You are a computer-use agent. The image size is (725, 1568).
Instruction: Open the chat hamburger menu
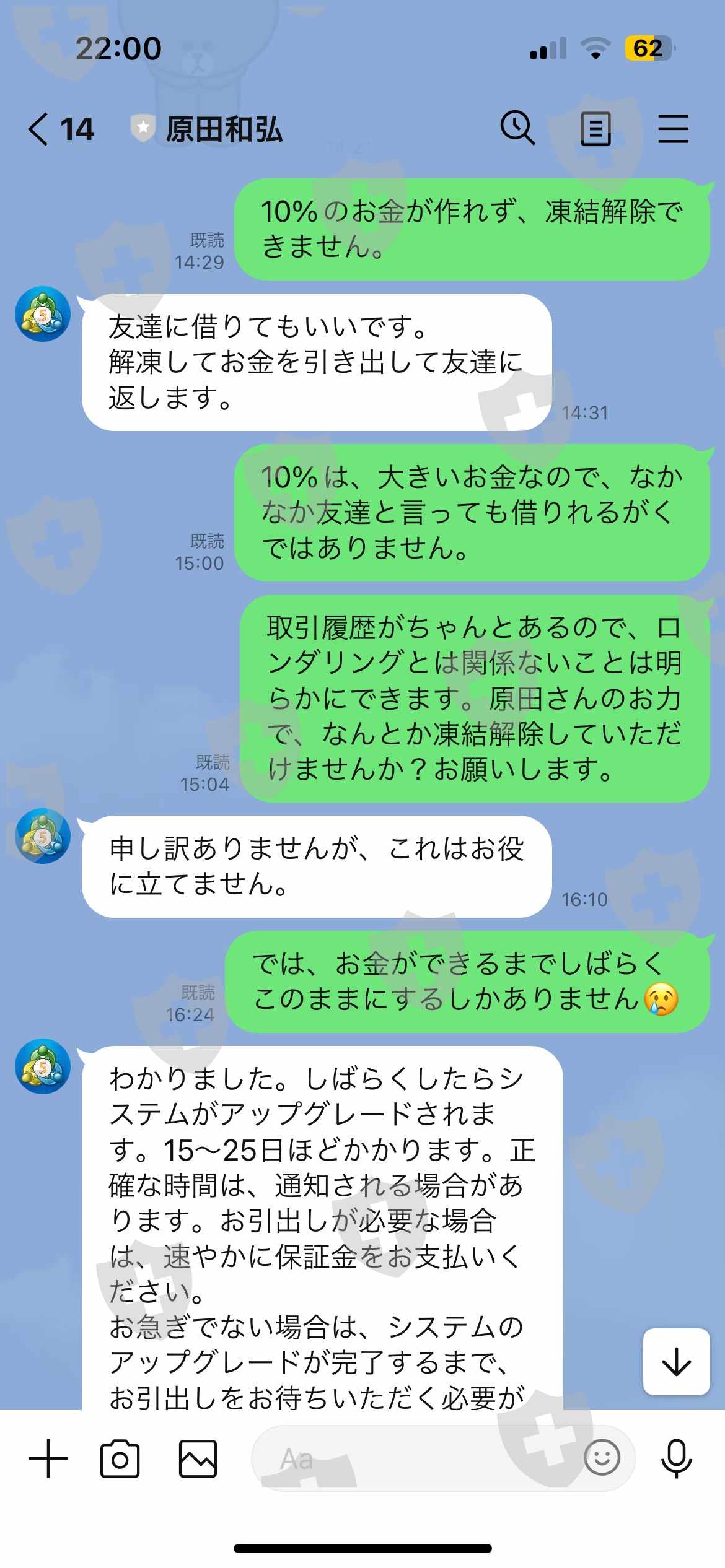[x=673, y=129]
